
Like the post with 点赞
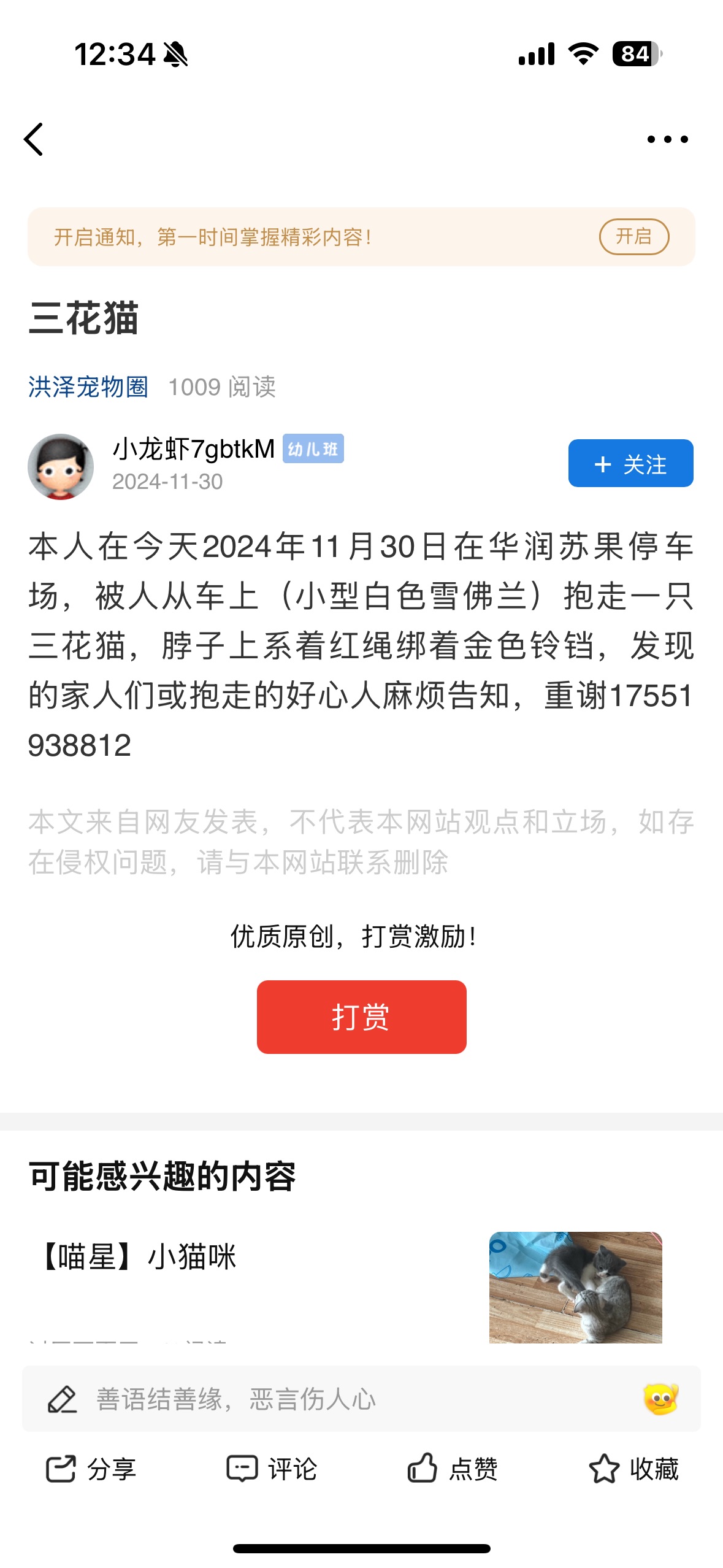[x=452, y=1469]
